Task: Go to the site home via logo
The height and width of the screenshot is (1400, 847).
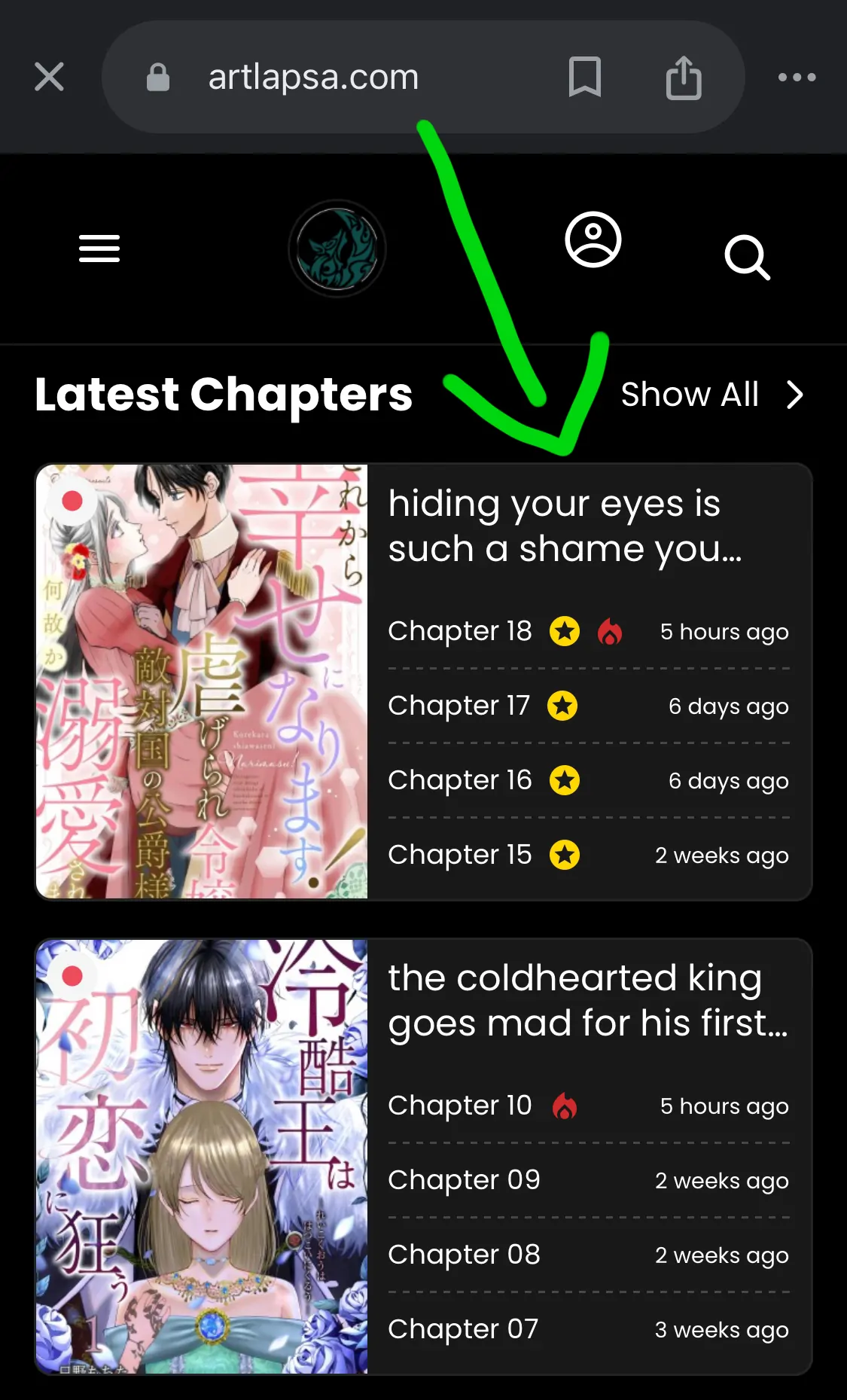Action: pos(337,249)
